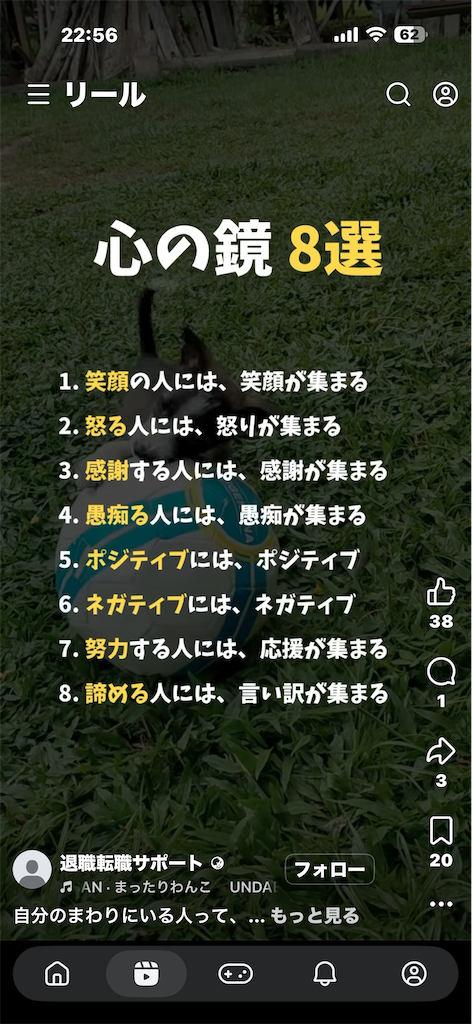
Task: Open the comments on this reel
Action: (x=441, y=672)
